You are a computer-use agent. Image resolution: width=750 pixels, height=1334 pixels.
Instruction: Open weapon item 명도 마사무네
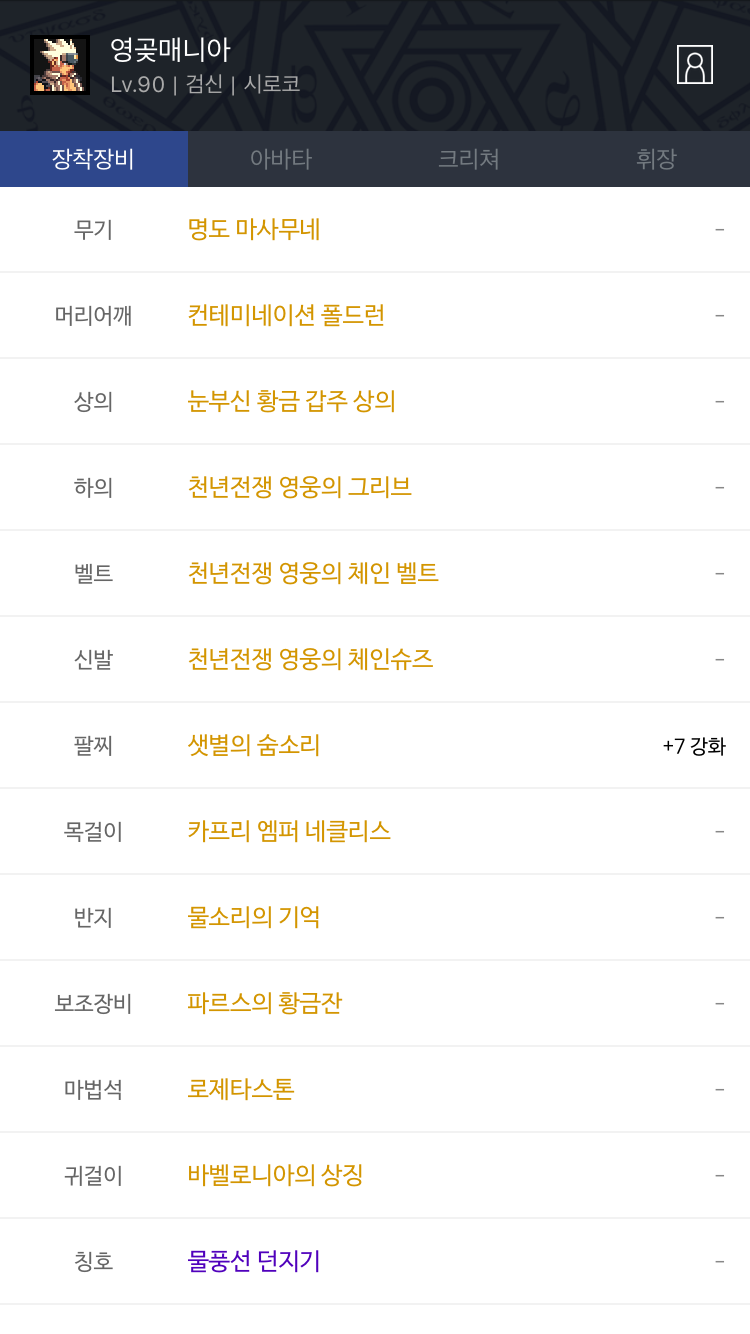[254, 230]
